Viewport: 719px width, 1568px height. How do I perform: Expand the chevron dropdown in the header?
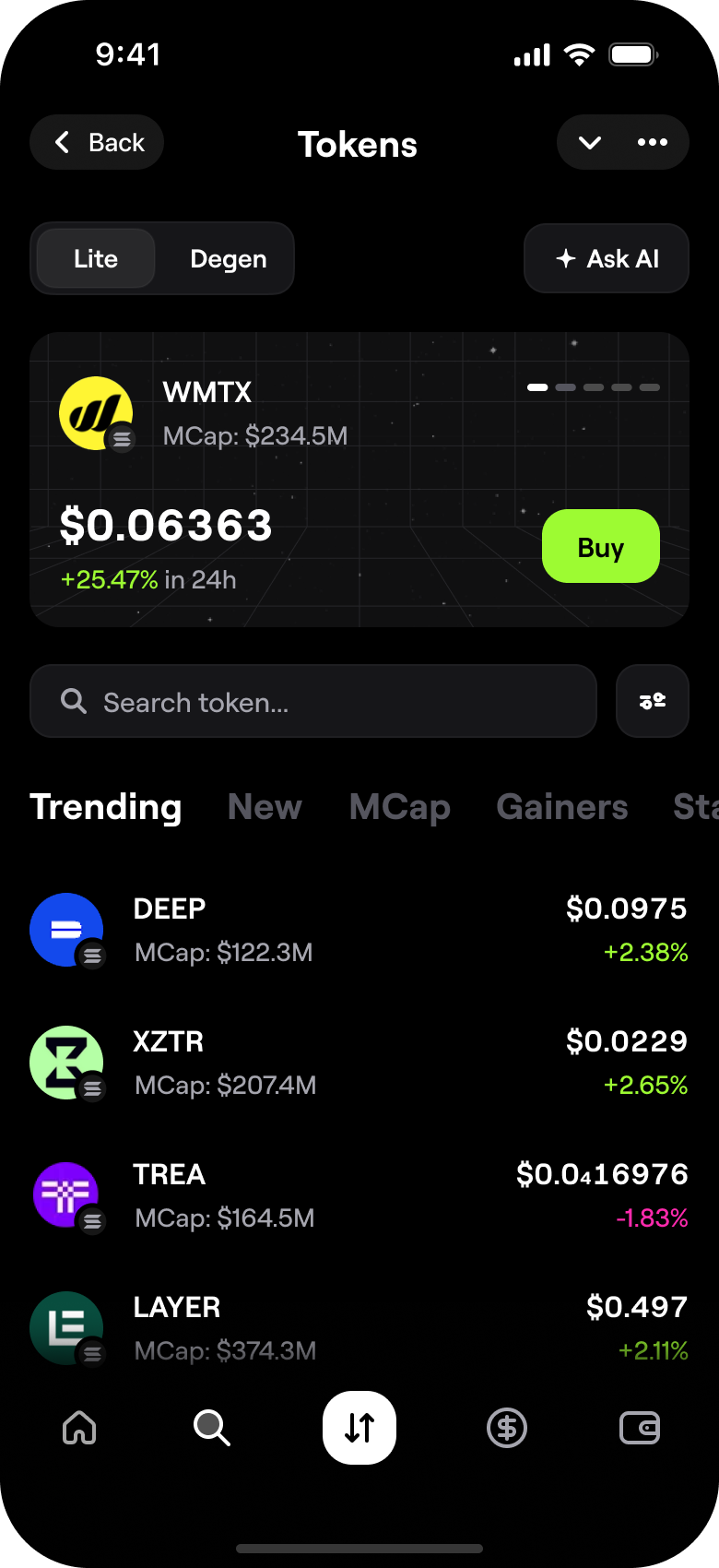click(590, 143)
